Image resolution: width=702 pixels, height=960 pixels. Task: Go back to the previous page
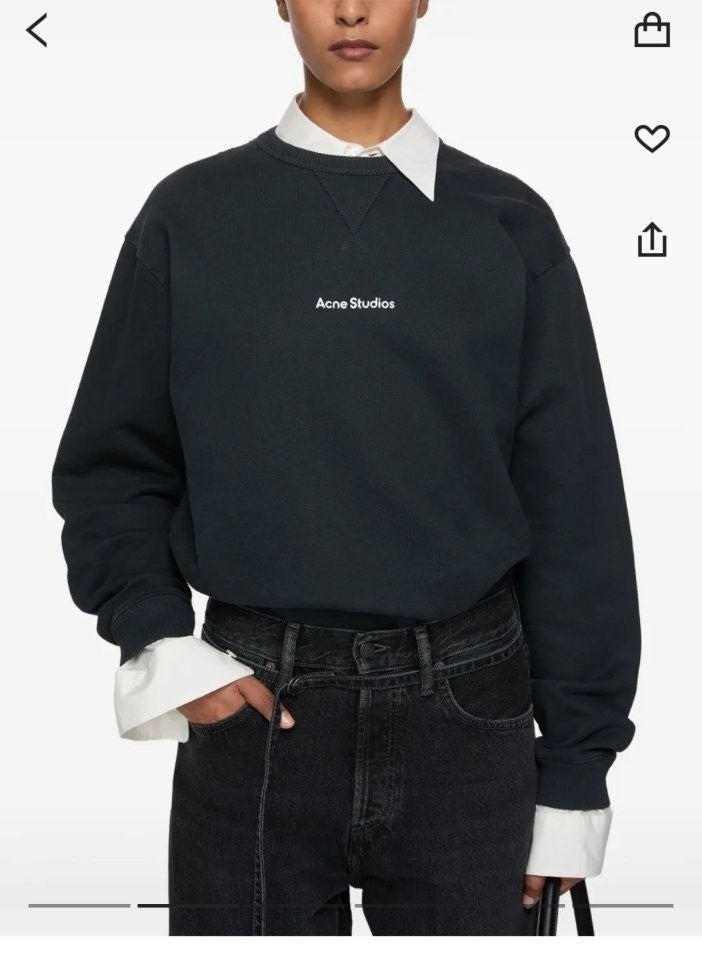(x=37, y=31)
